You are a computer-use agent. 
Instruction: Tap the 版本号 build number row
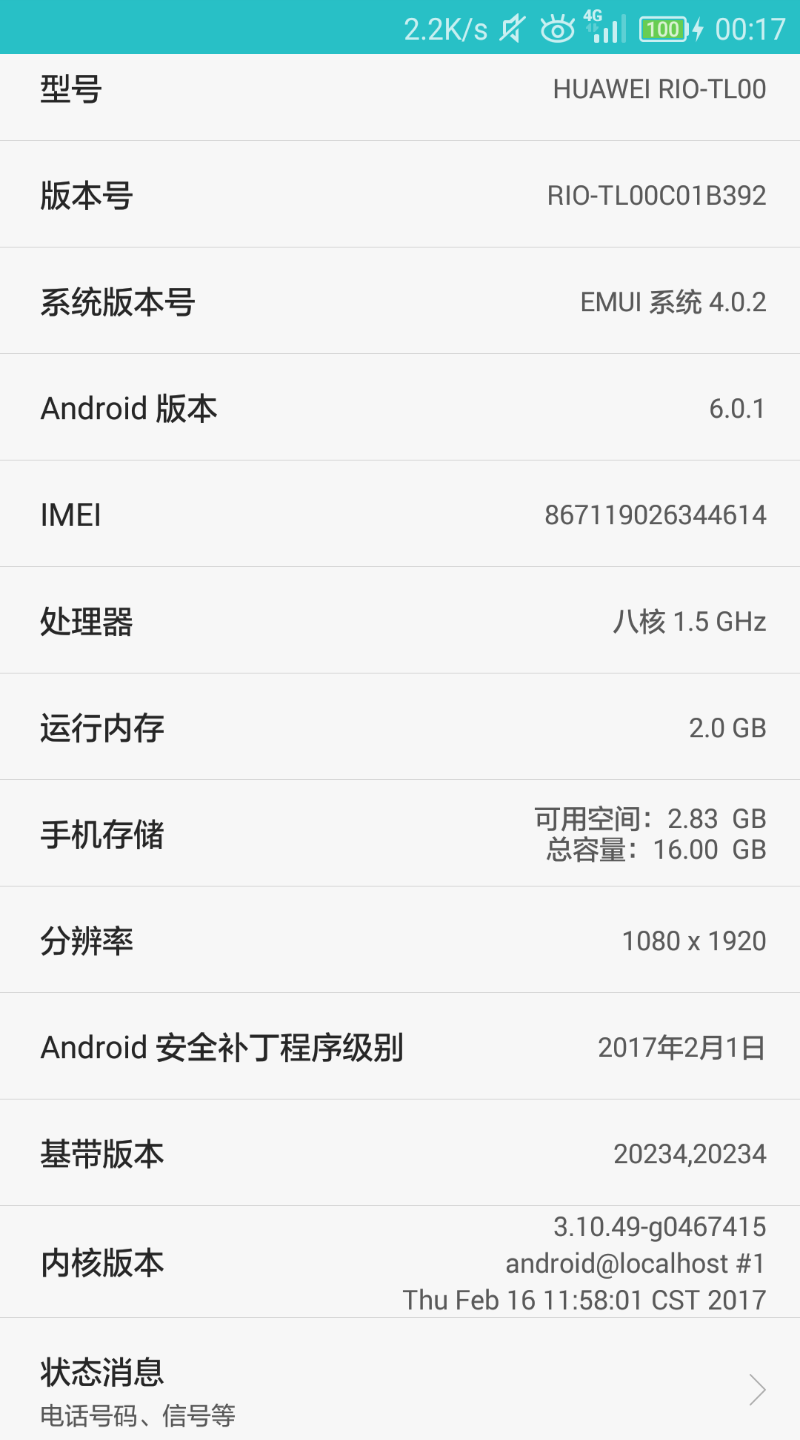400,195
